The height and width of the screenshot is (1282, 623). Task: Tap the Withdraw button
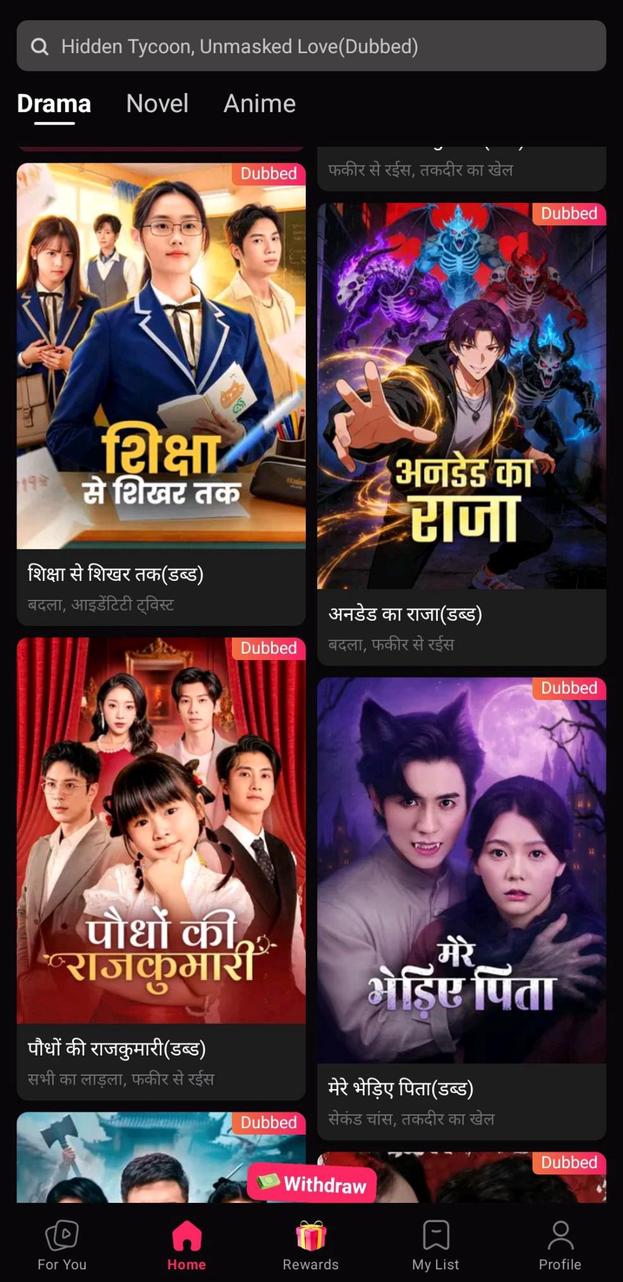312,1185
